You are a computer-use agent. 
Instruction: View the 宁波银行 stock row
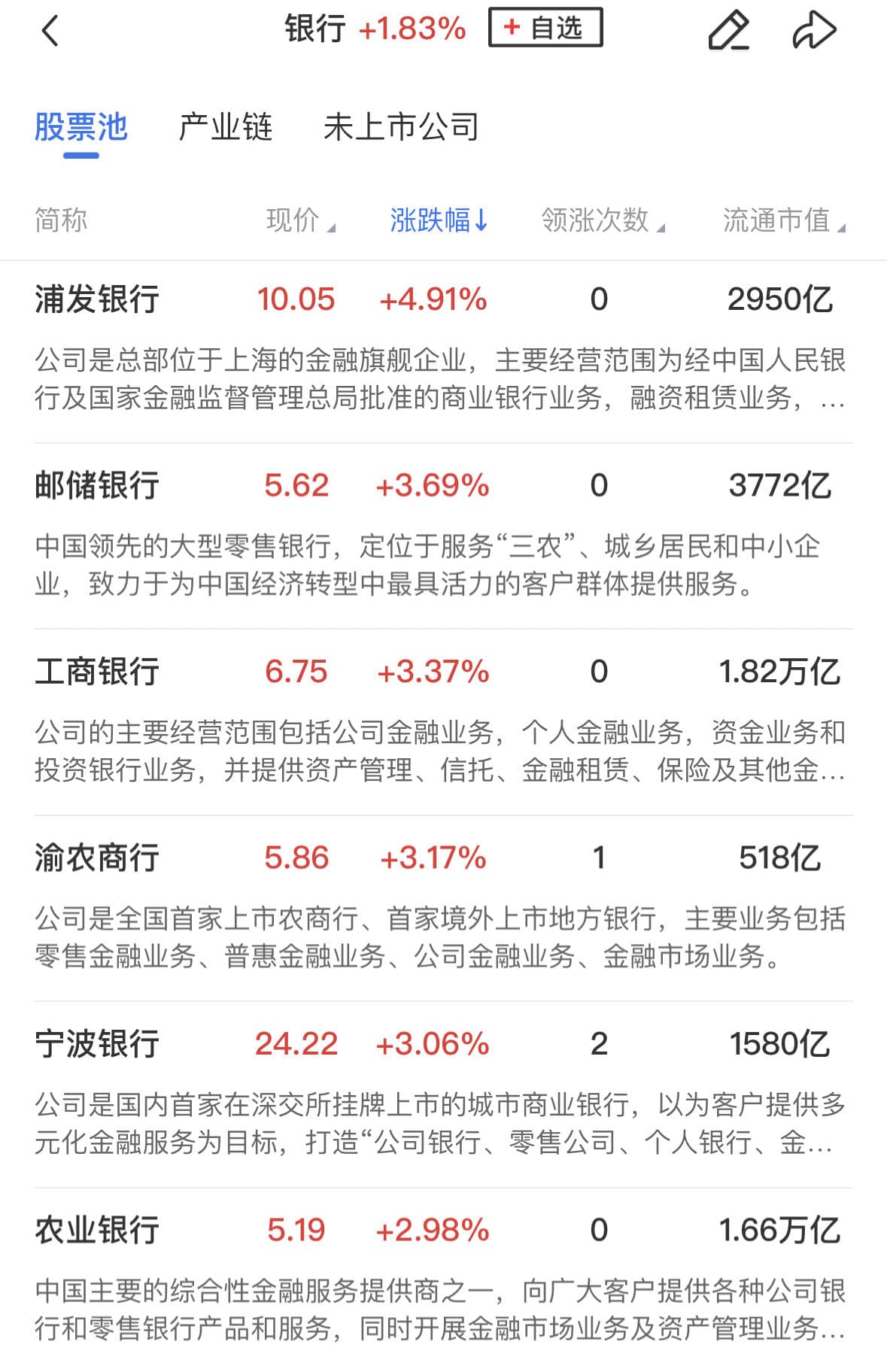[x=97, y=1044]
